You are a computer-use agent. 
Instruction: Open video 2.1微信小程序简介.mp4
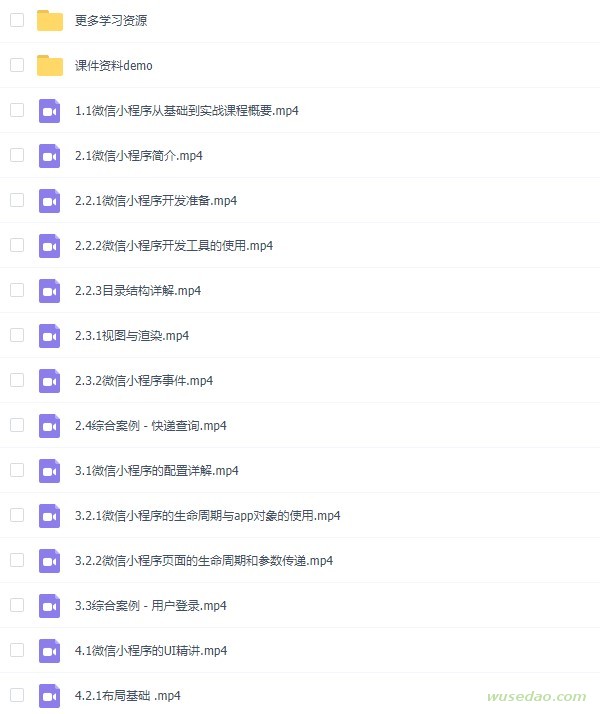tap(139, 155)
